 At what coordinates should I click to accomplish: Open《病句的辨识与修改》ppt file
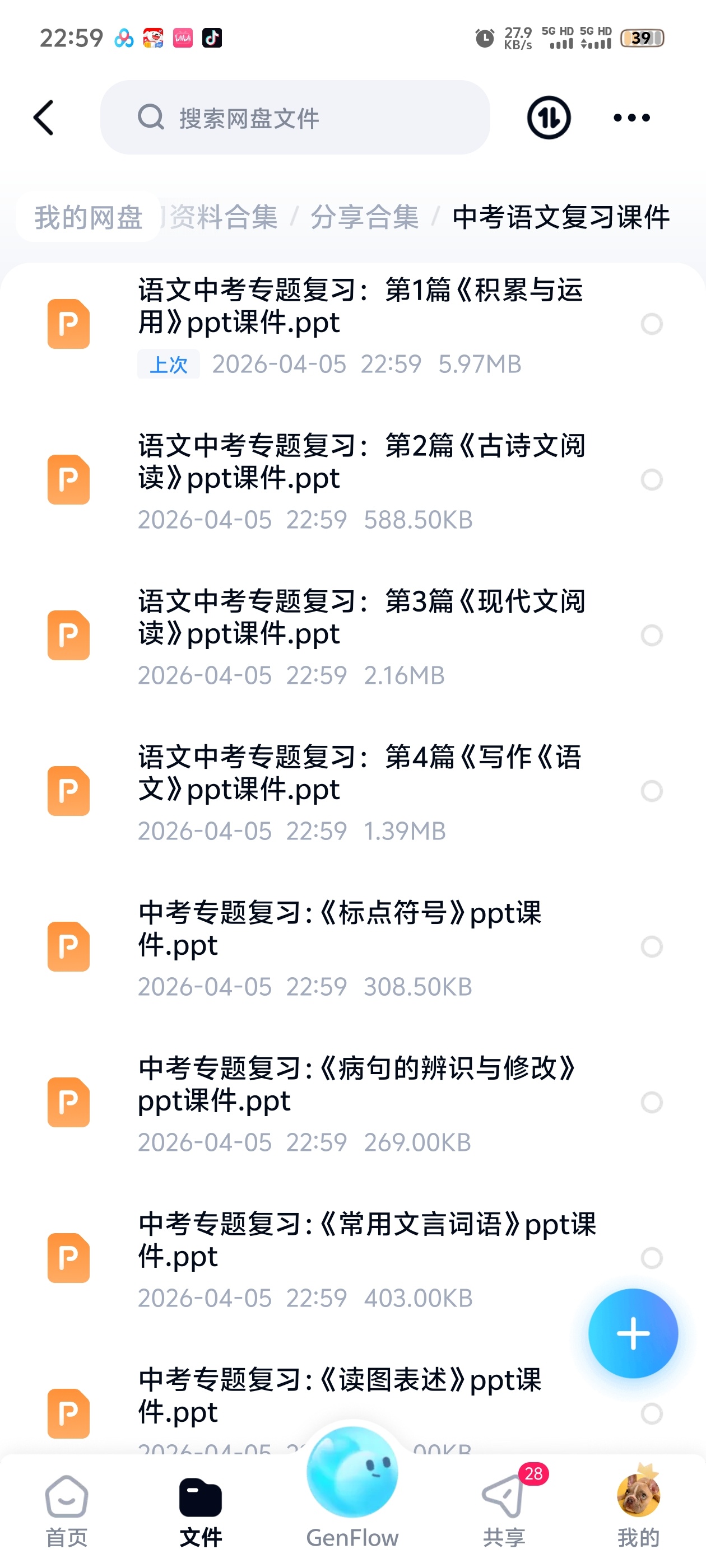pyautogui.click(x=359, y=1084)
